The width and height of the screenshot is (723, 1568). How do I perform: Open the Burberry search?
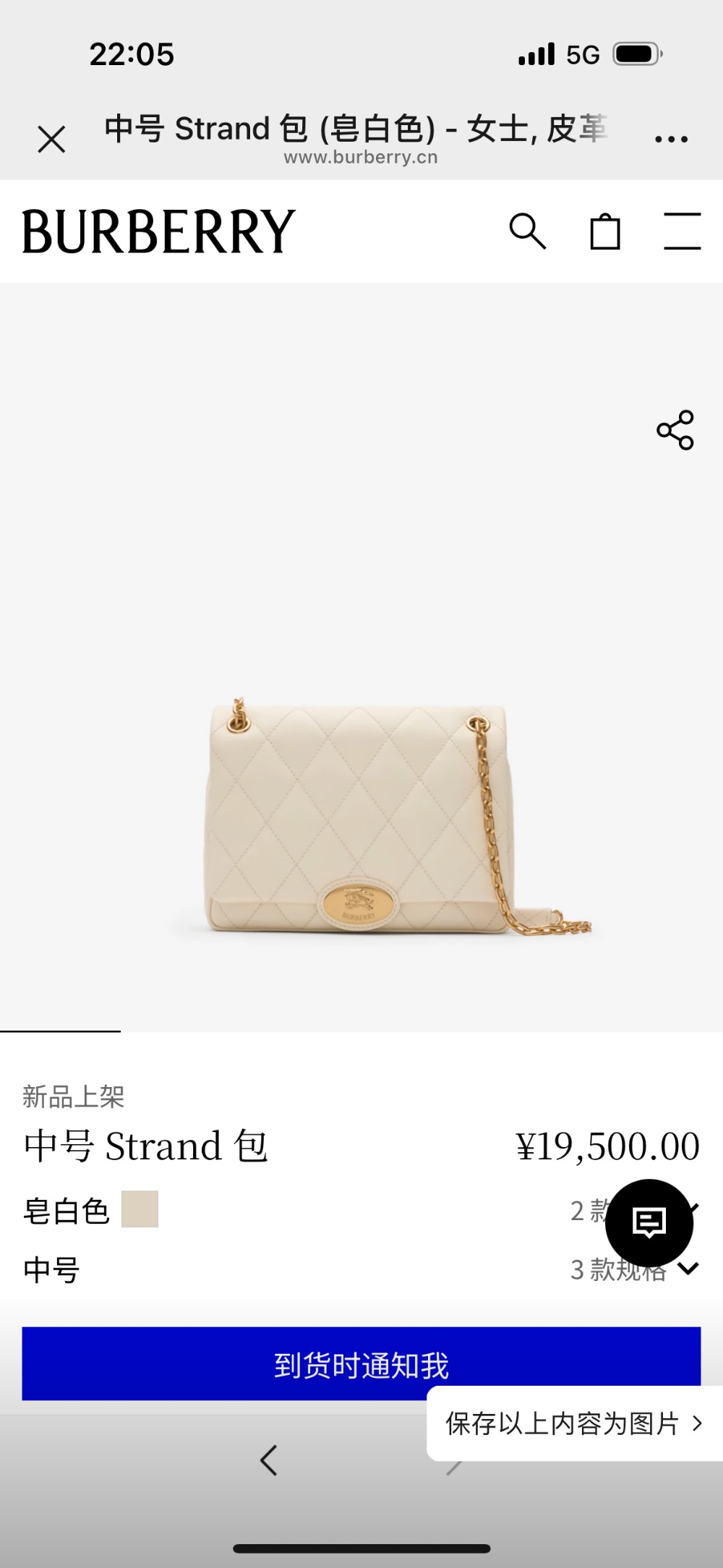[527, 231]
